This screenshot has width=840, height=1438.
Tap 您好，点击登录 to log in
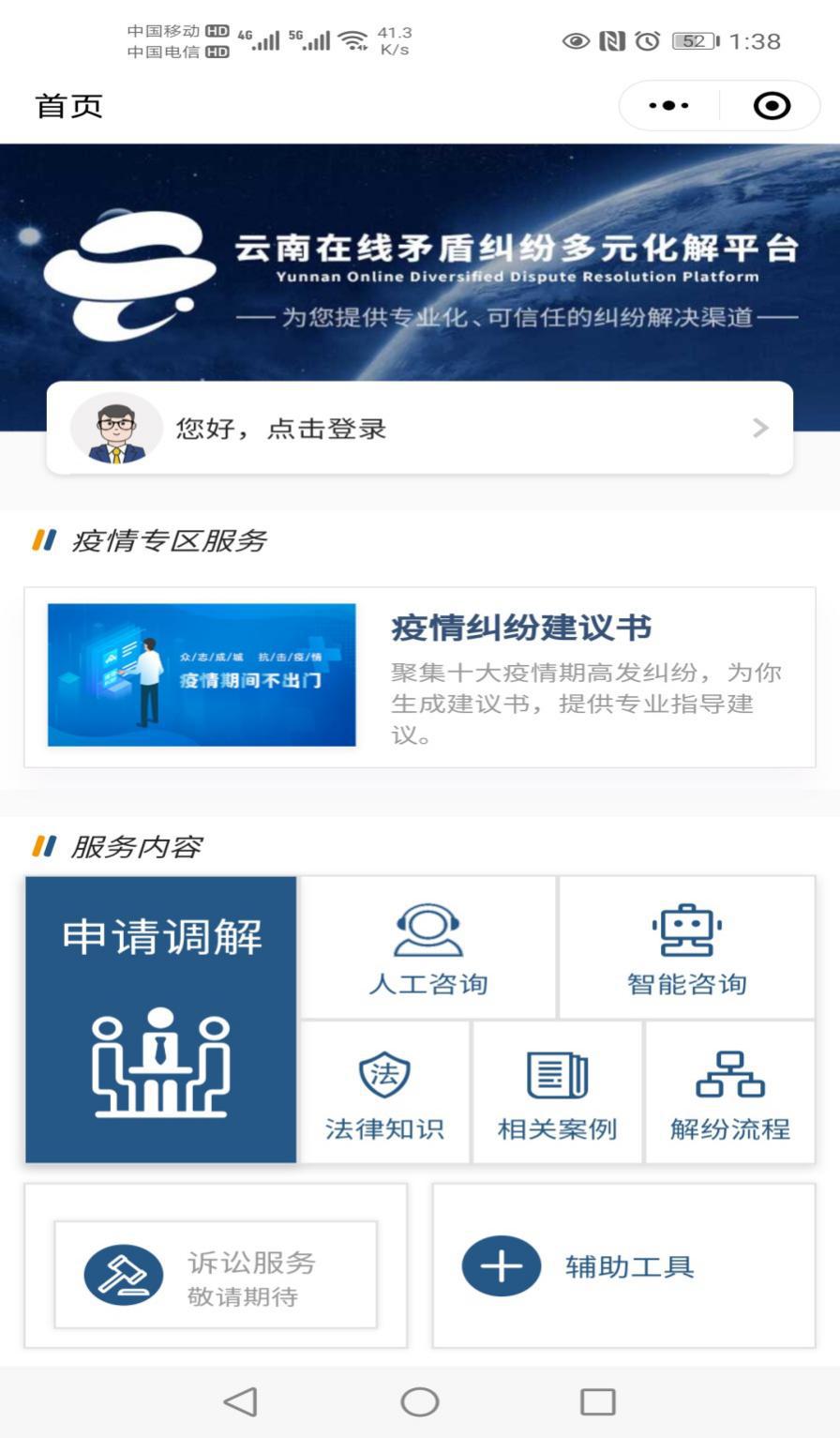[x=420, y=428]
